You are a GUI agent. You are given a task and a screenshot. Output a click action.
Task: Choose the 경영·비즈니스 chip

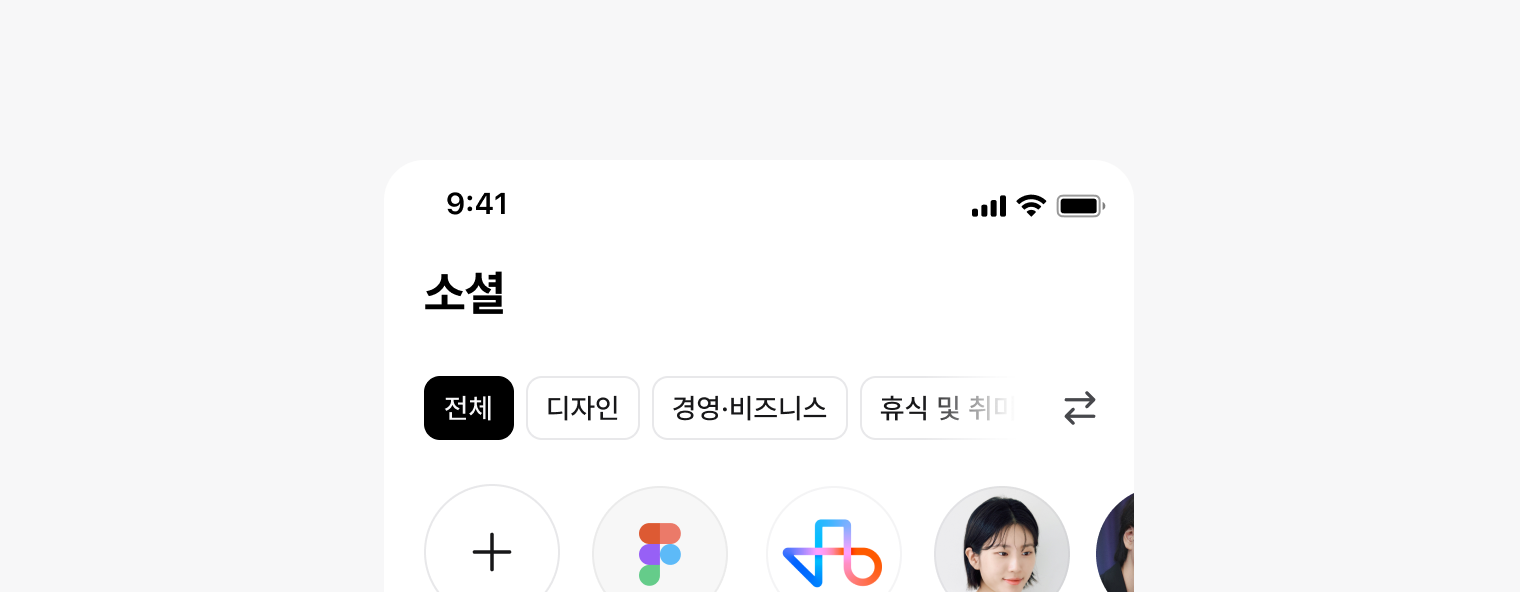click(x=750, y=408)
